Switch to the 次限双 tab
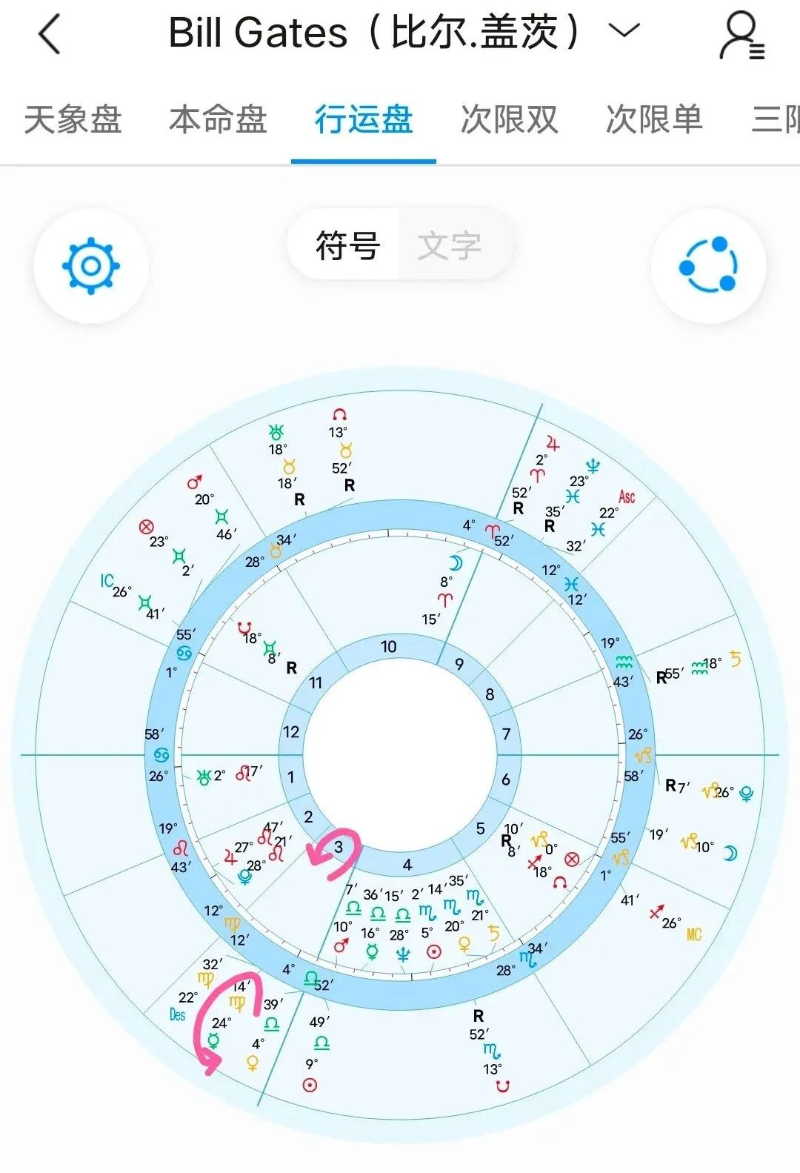The width and height of the screenshot is (800, 1173). pyautogui.click(x=509, y=120)
